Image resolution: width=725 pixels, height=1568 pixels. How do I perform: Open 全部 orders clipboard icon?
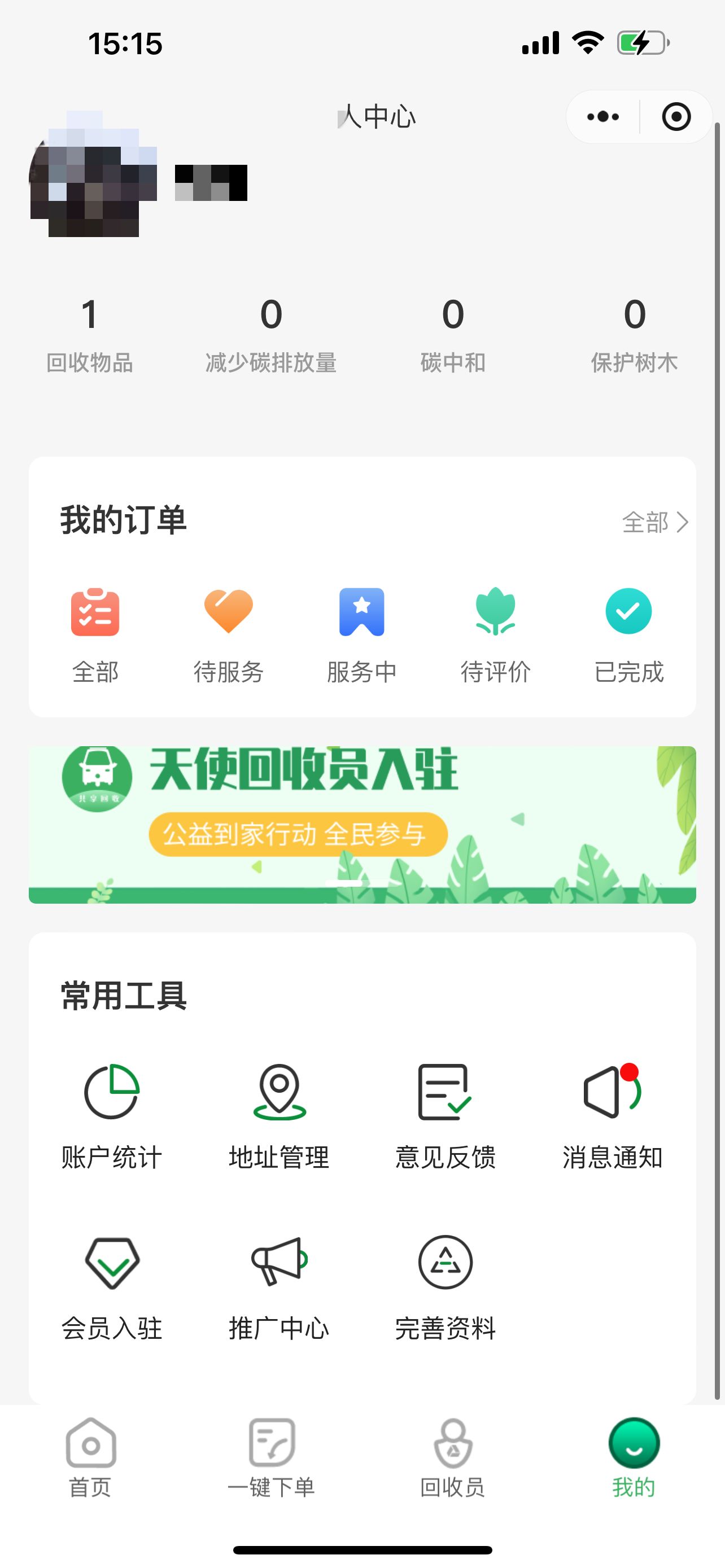click(x=96, y=614)
